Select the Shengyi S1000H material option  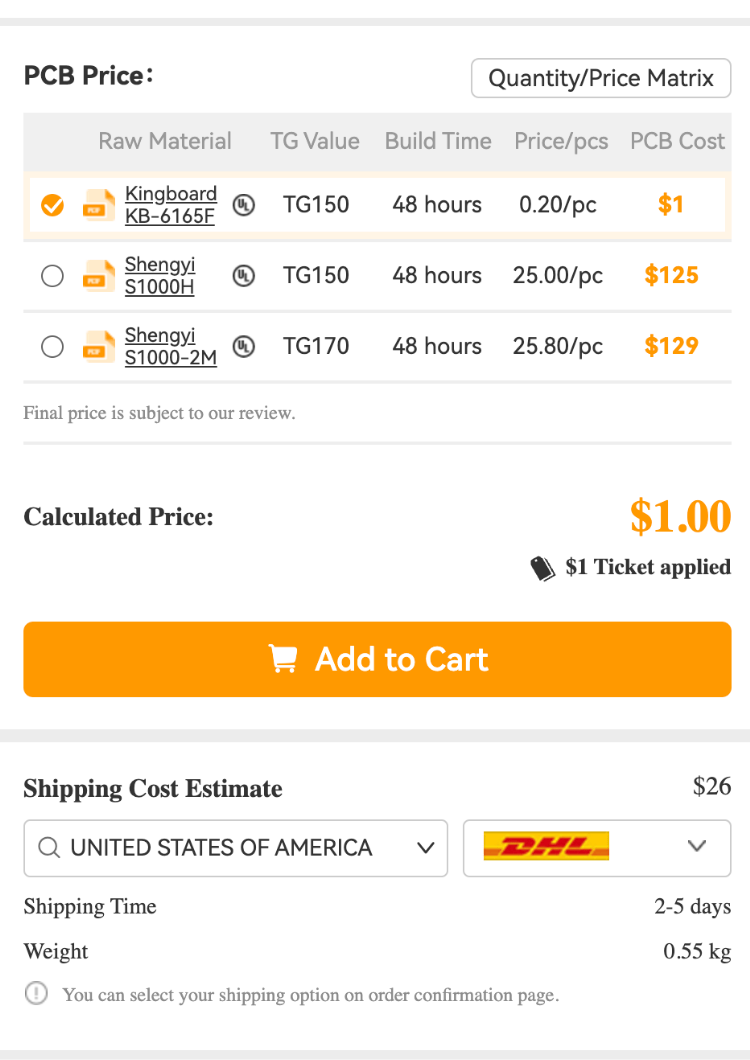(x=52, y=275)
